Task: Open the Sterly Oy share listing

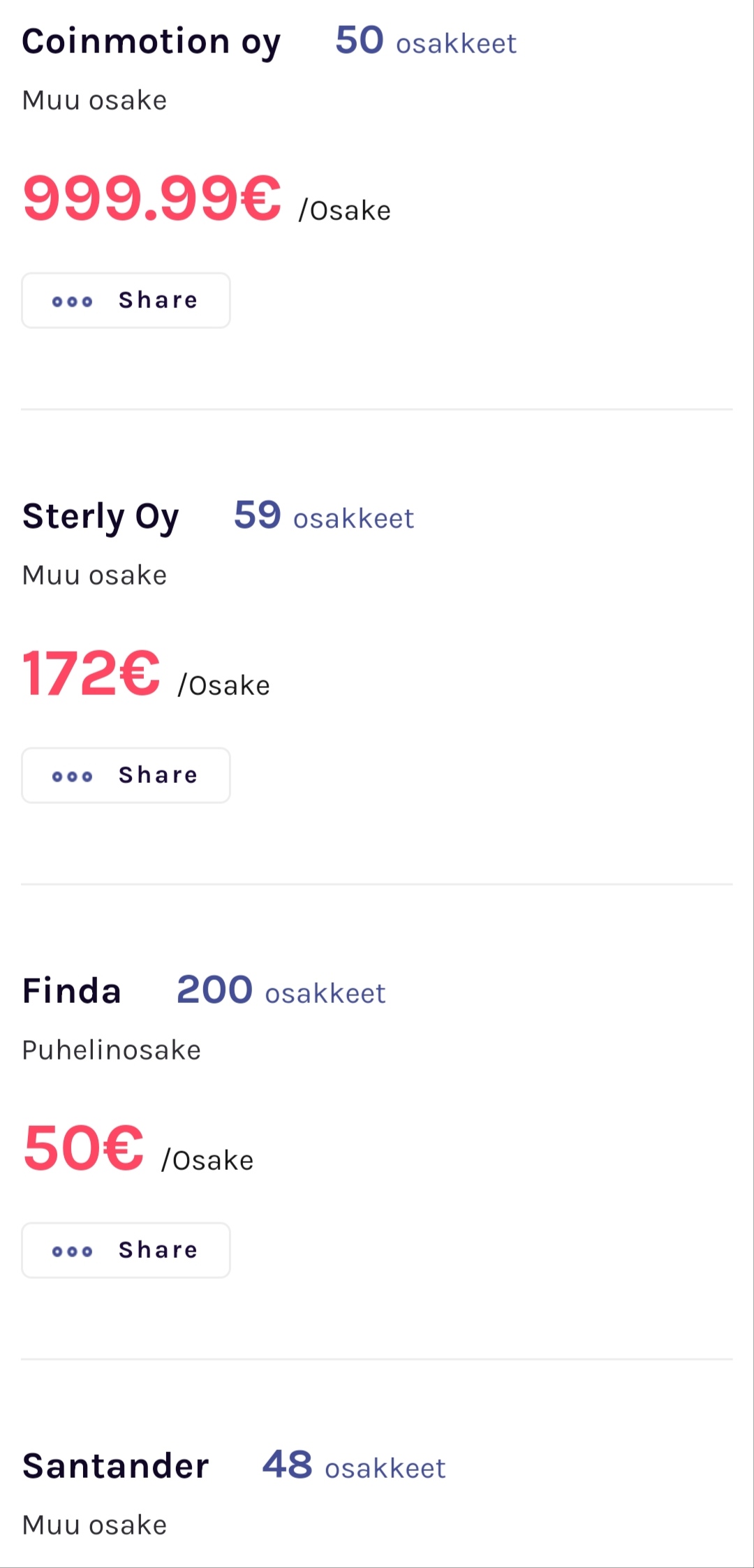Action: [101, 517]
